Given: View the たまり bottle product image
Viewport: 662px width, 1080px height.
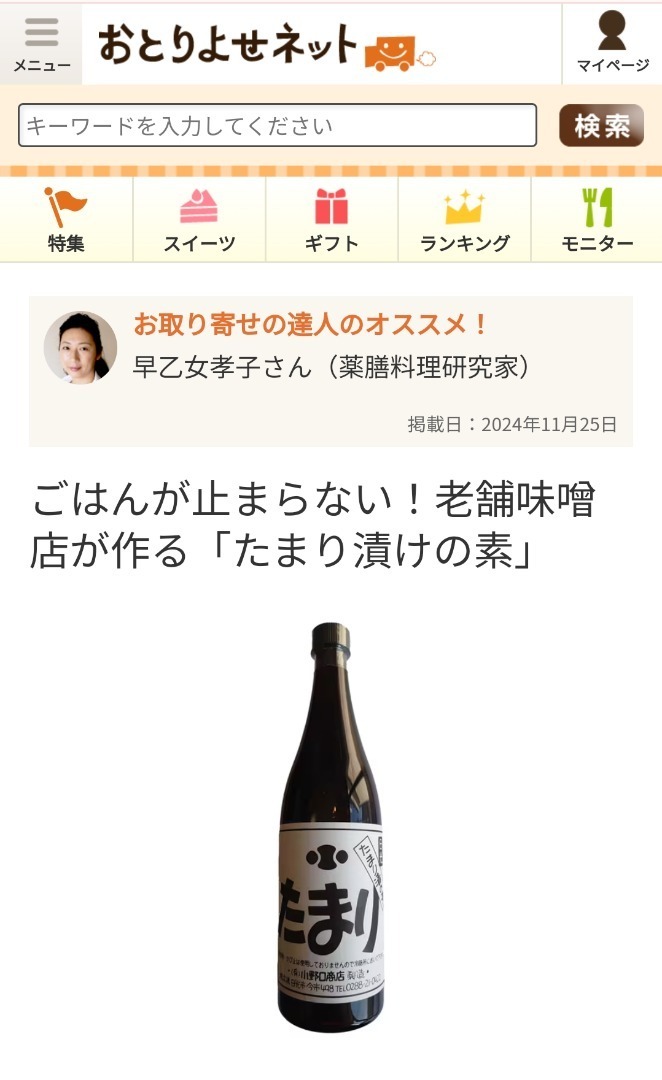Looking at the screenshot, I should (x=331, y=828).
